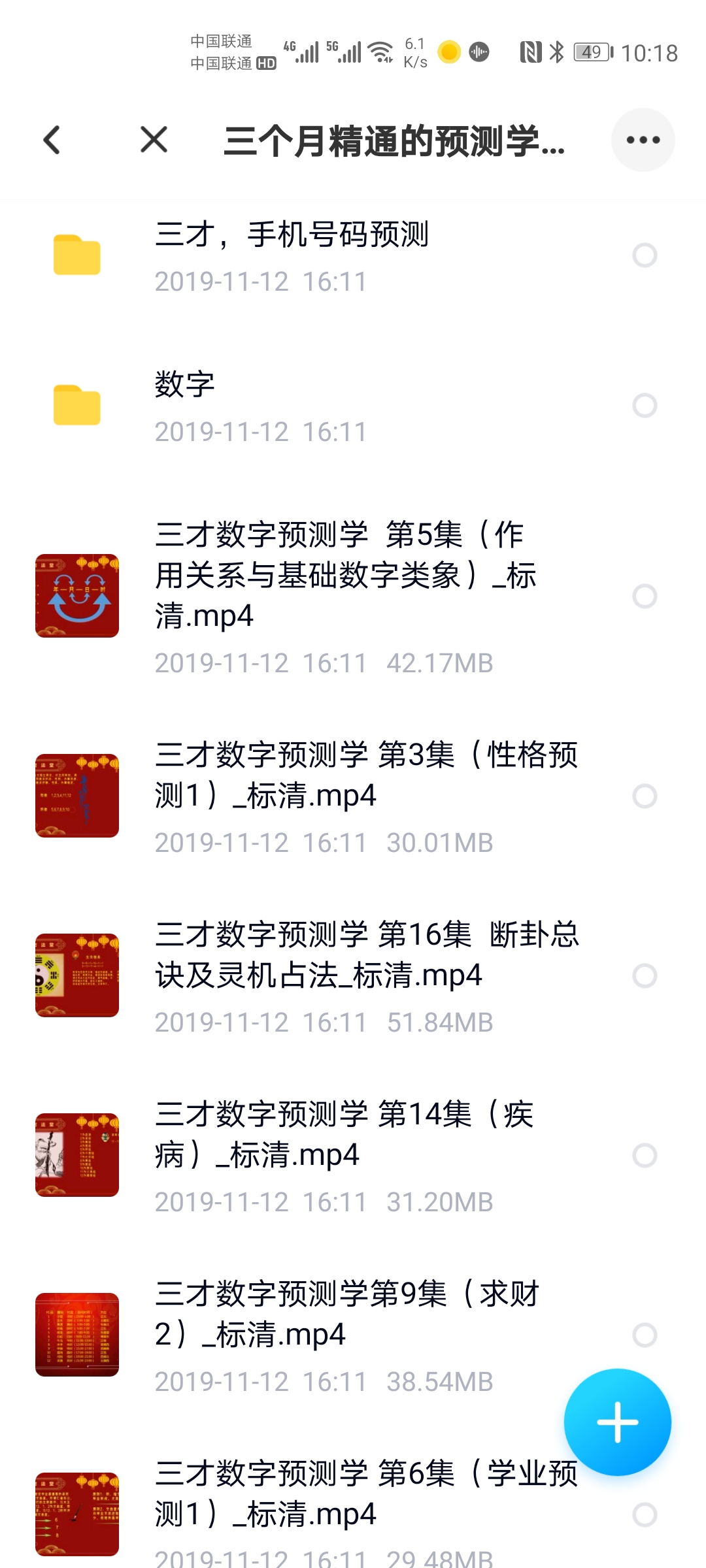The height and width of the screenshot is (1568, 706).
Task: Check the selection circle for 第16集 video
Action: coord(645,975)
